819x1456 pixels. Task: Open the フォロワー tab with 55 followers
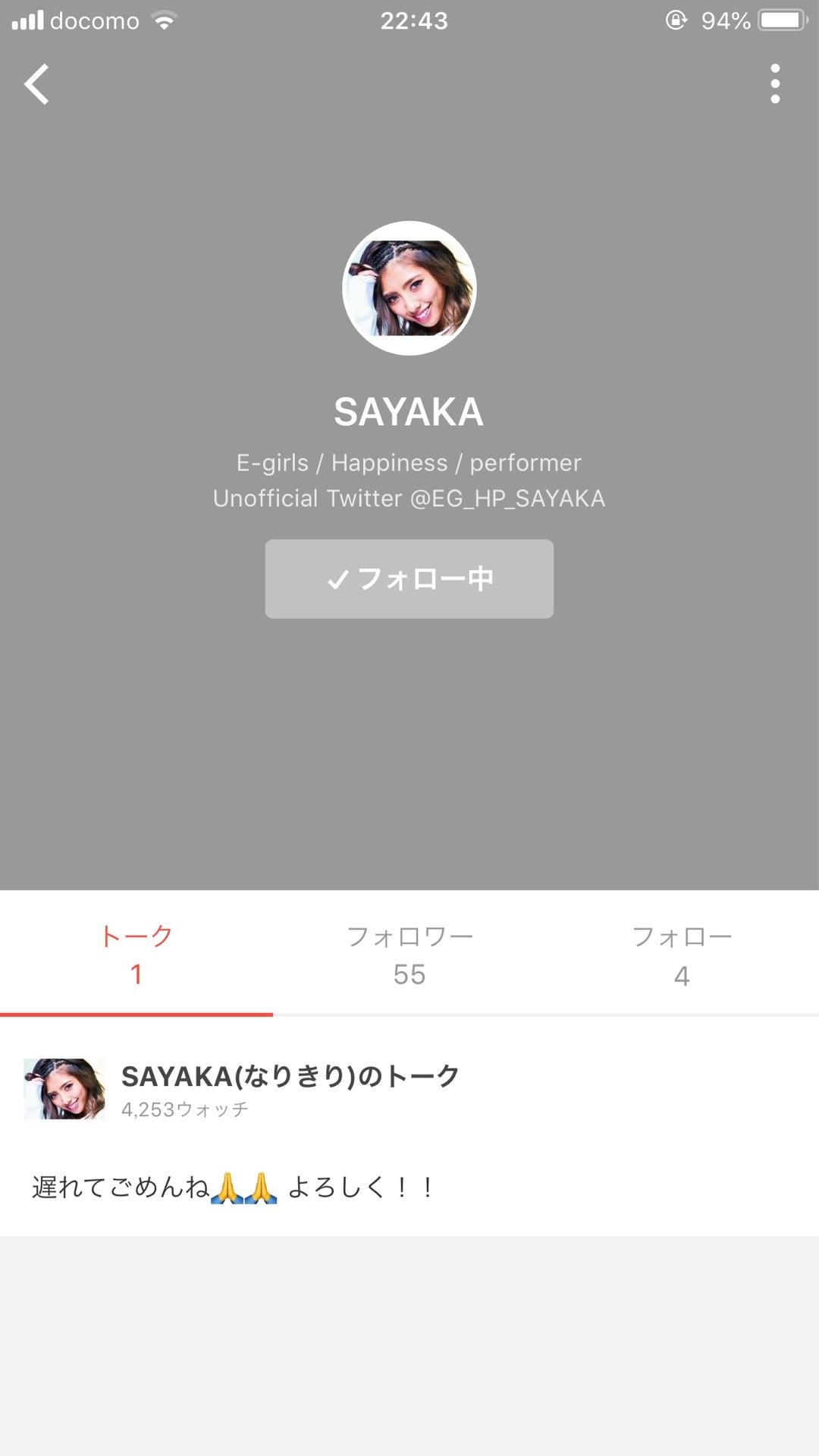click(x=409, y=954)
